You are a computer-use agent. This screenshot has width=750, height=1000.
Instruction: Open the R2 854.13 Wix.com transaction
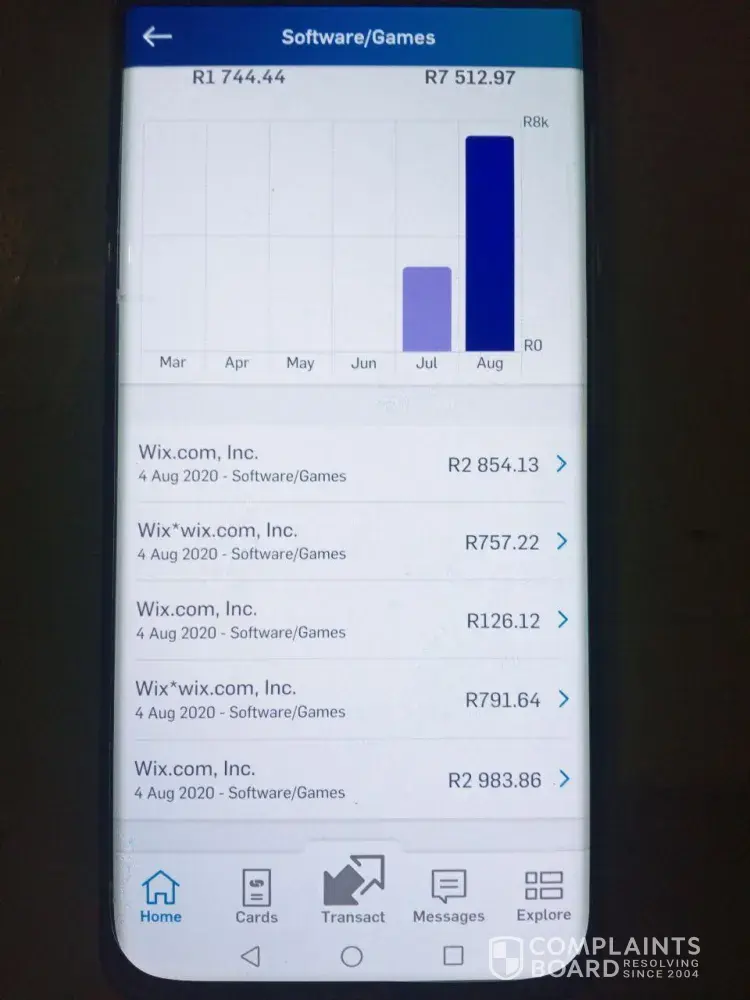click(350, 464)
